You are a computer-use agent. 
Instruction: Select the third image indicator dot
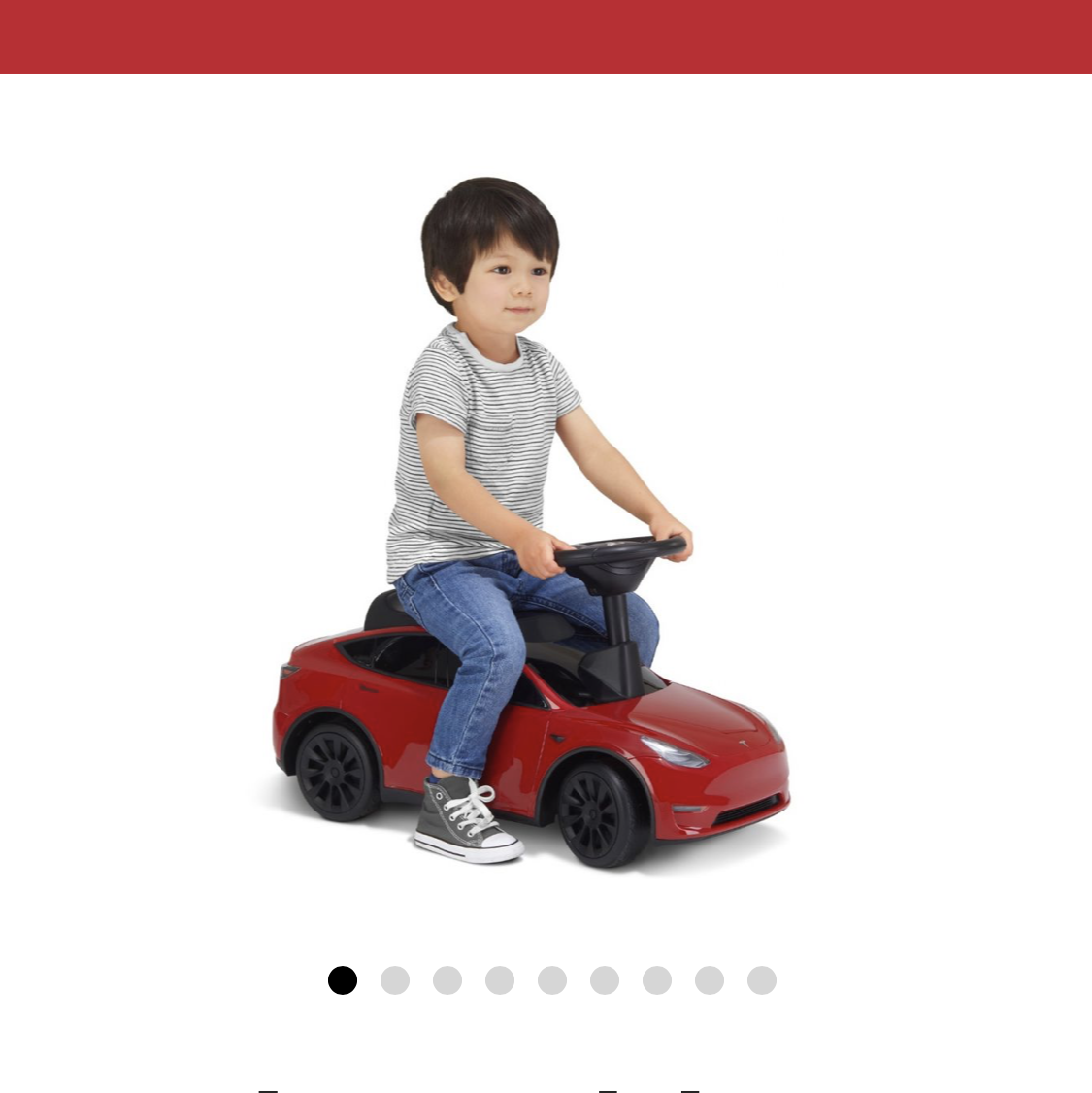pos(447,980)
